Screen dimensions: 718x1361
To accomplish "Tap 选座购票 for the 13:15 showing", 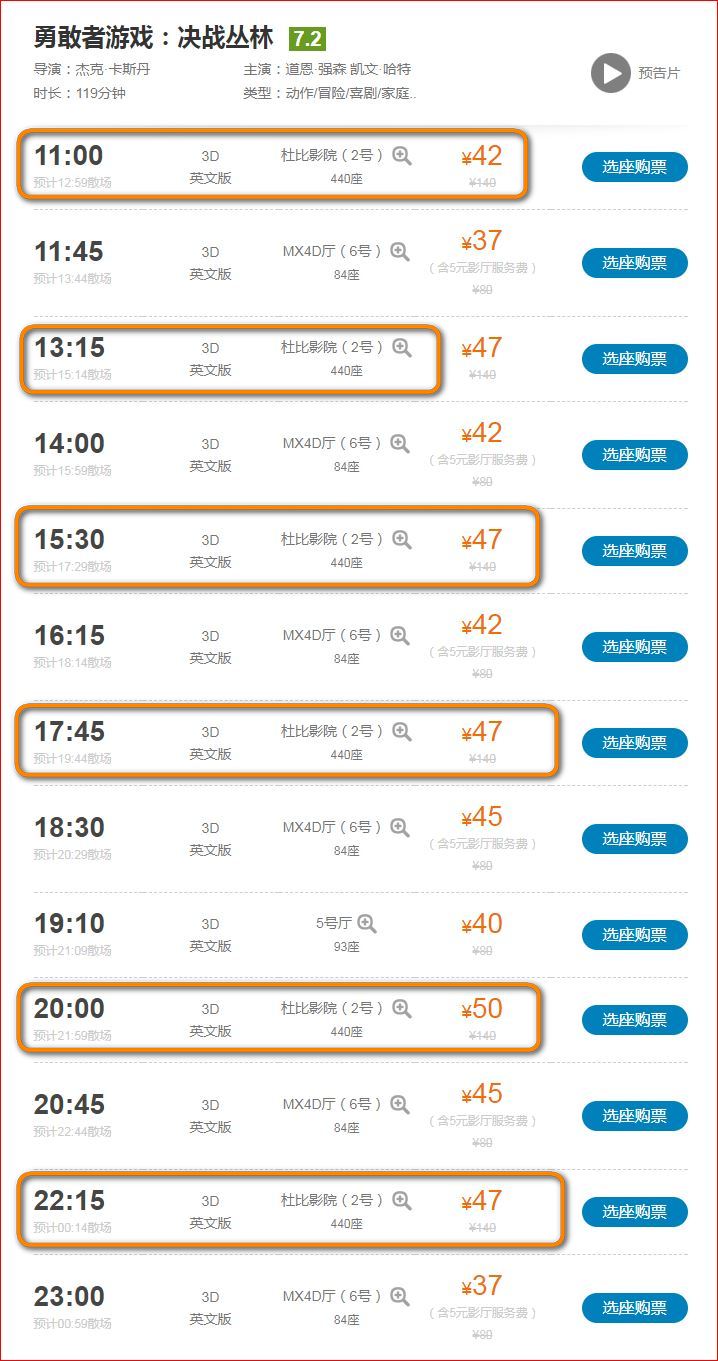I will click(634, 359).
